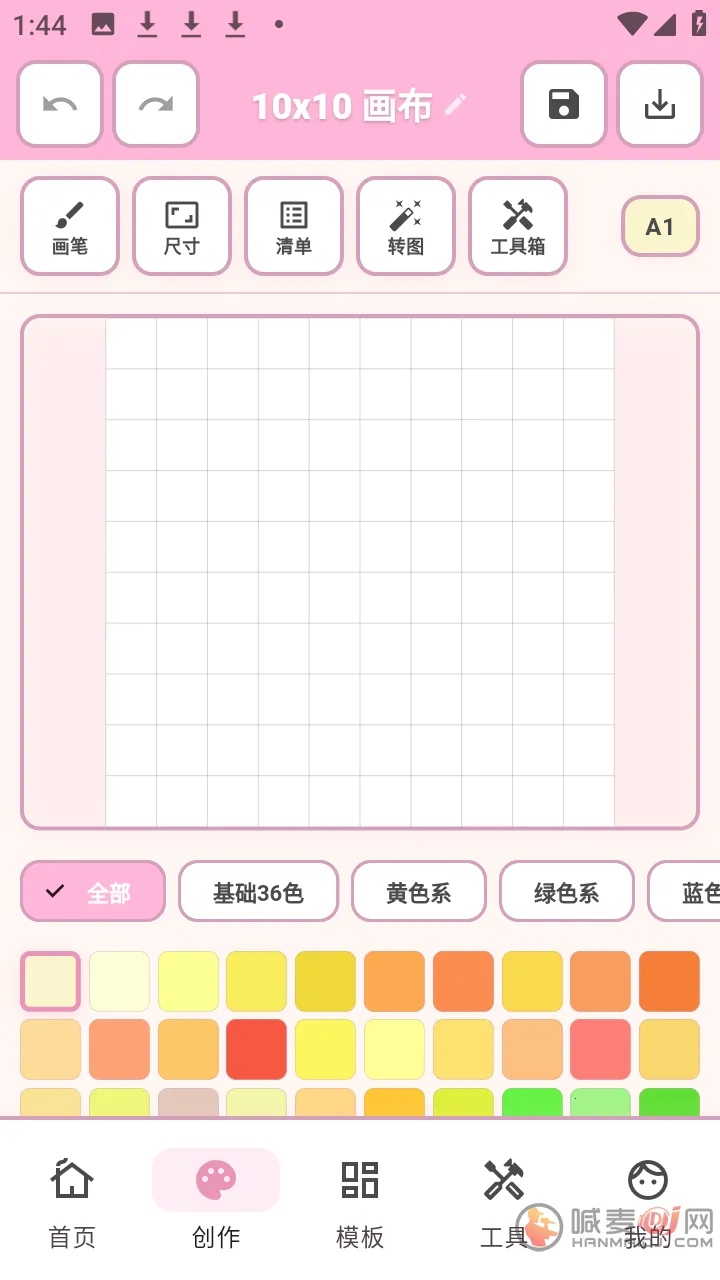
Task: Open the 工具箱 toolbox
Action: tap(518, 226)
